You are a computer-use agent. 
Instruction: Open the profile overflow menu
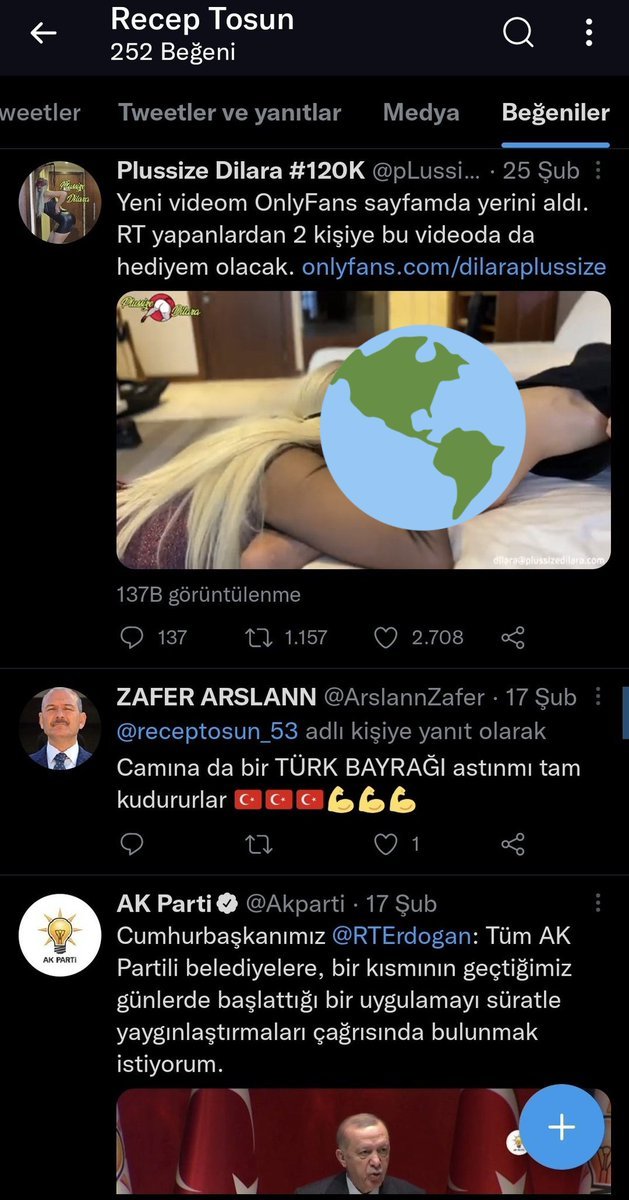[x=589, y=33]
